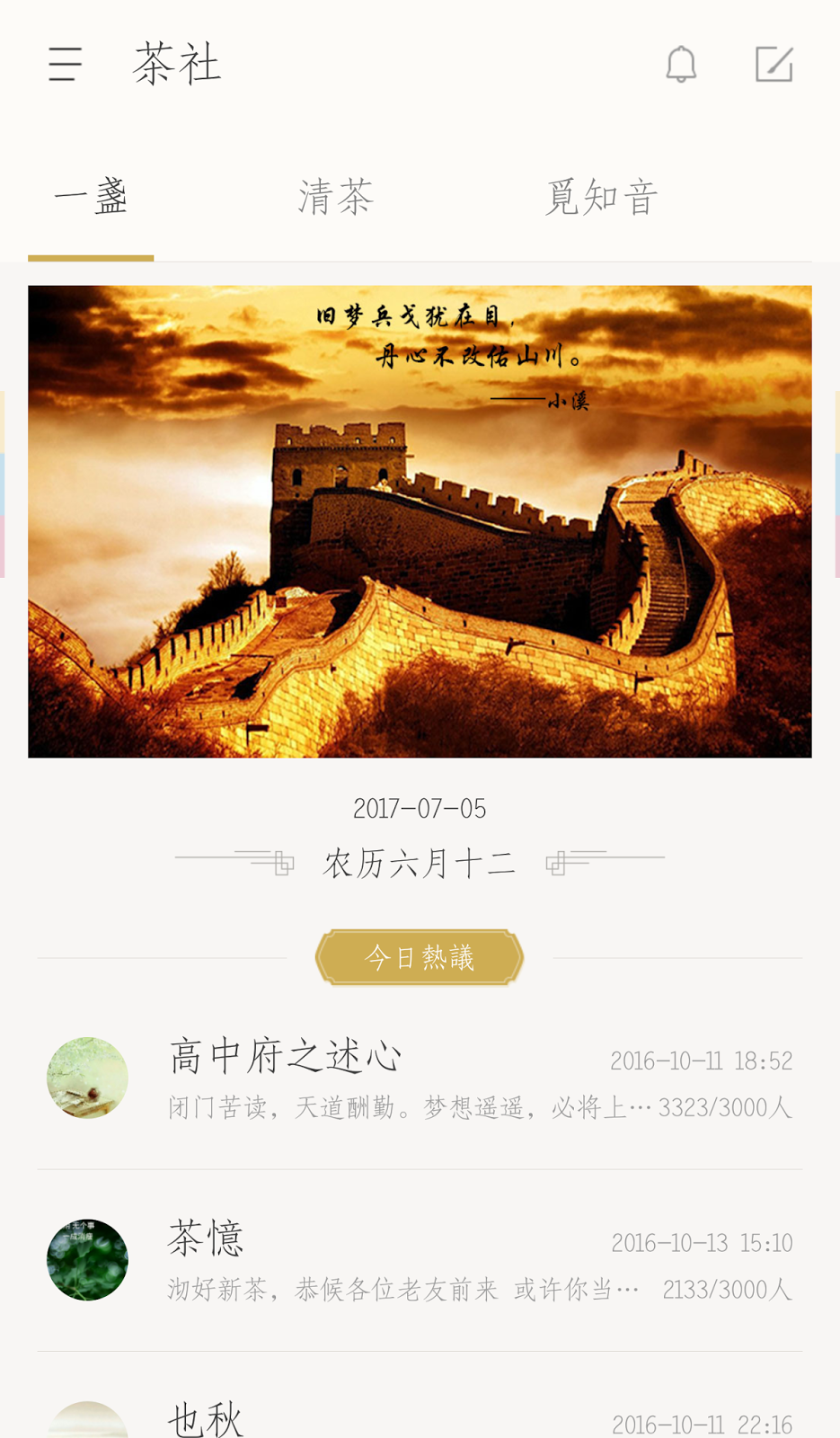The width and height of the screenshot is (840, 1438).
Task: Open the 也秋 discussion
Action: pos(420,1418)
